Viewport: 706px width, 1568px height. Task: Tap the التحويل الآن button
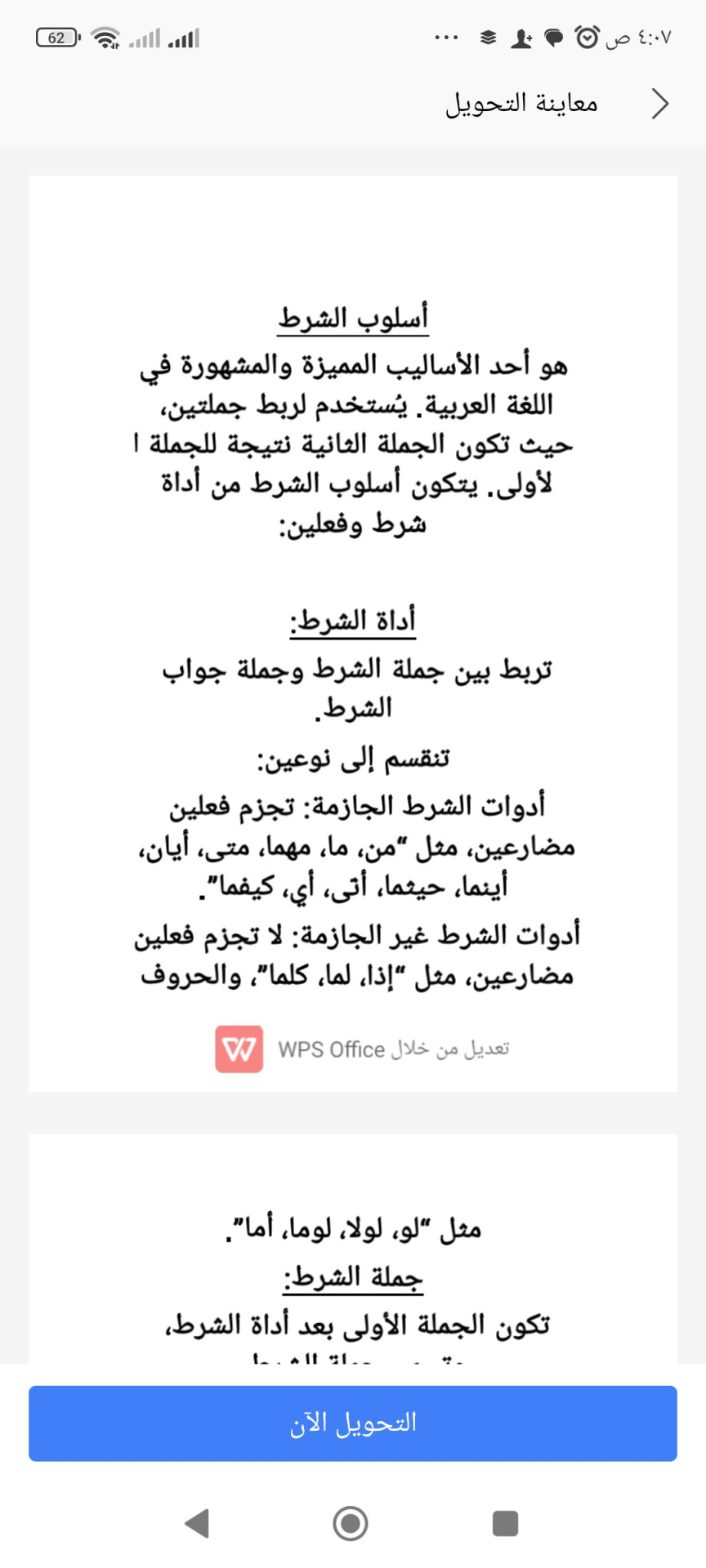pos(353,1423)
